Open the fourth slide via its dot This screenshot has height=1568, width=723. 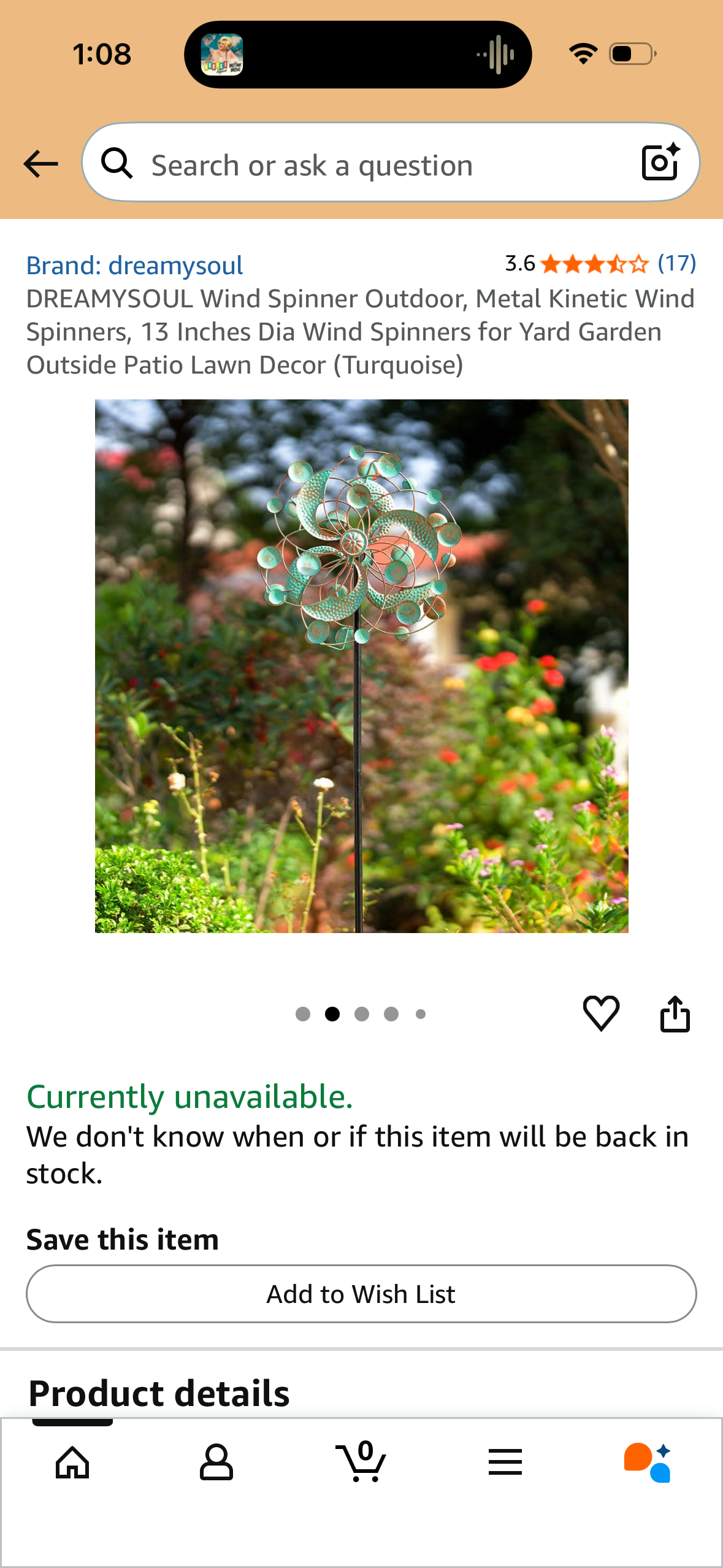[x=391, y=1014]
